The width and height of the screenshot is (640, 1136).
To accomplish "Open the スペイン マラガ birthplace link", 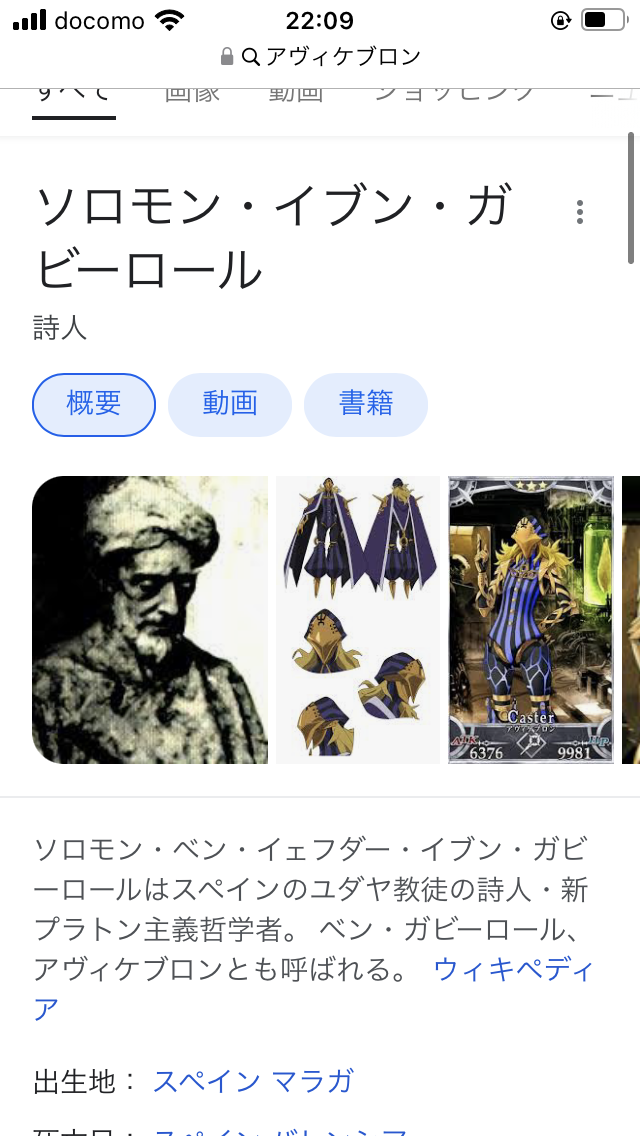I will tap(253, 1082).
